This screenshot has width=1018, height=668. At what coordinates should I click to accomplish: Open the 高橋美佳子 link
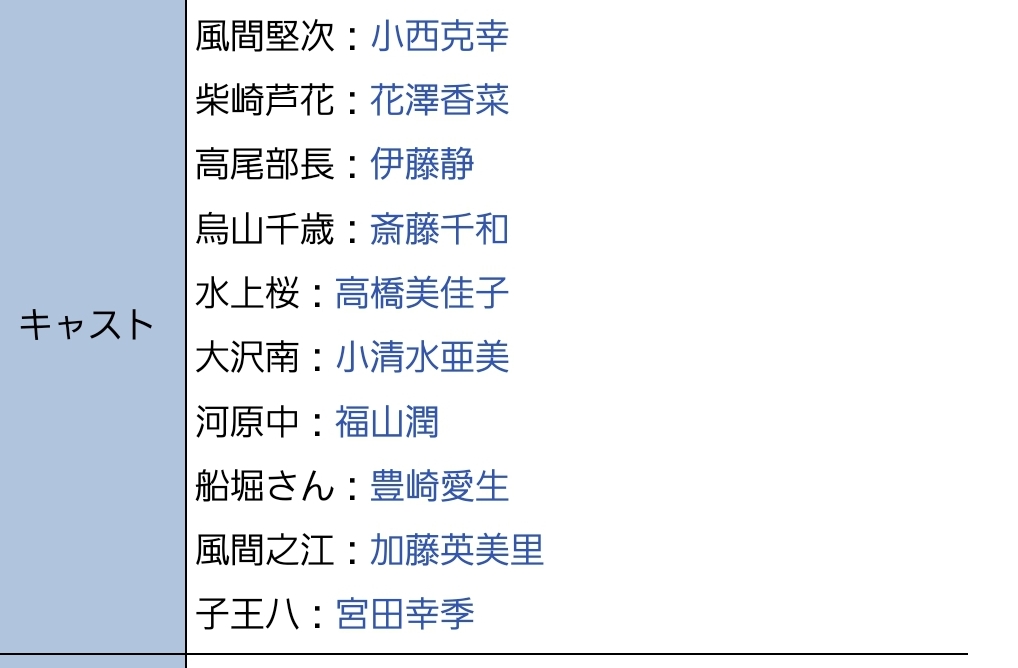(422, 293)
